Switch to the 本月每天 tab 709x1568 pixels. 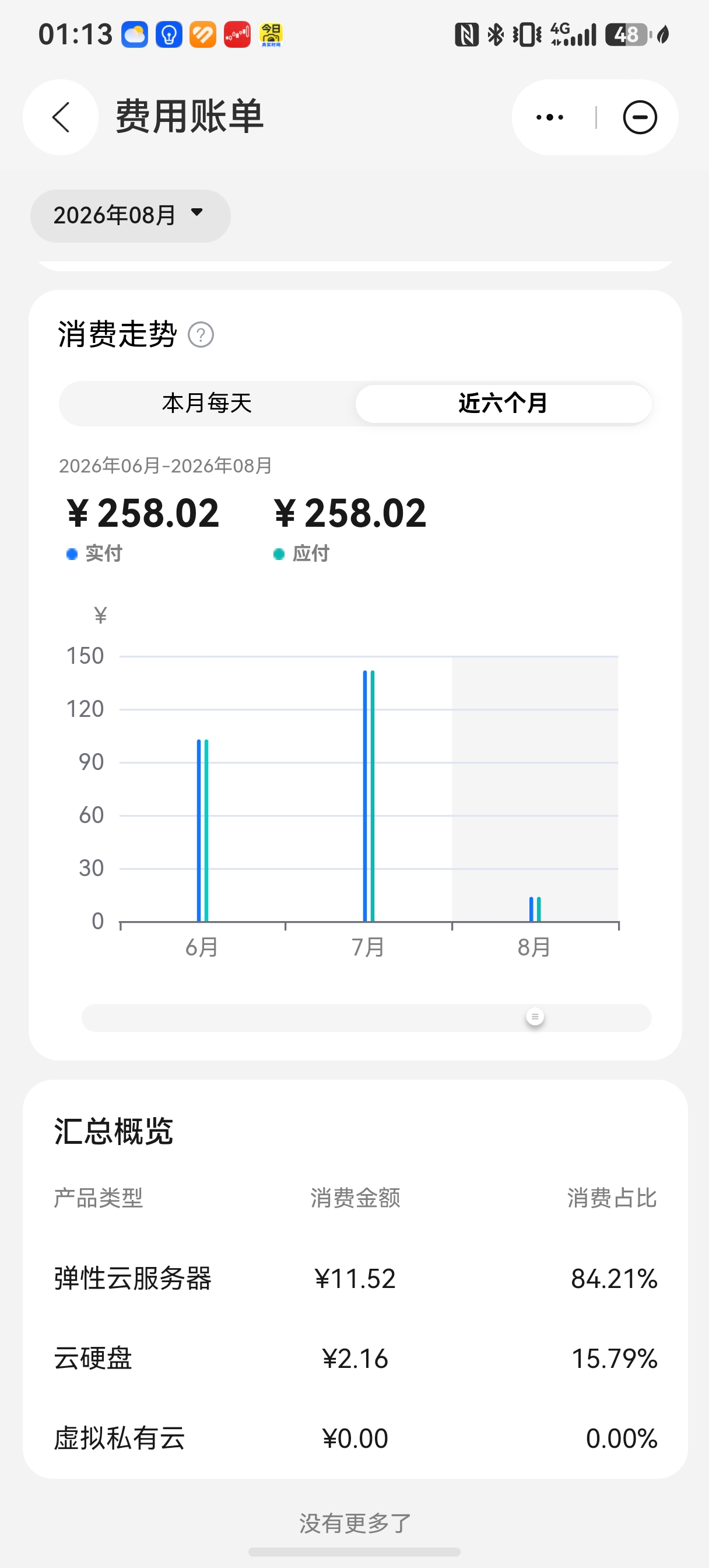pyautogui.click(x=207, y=403)
